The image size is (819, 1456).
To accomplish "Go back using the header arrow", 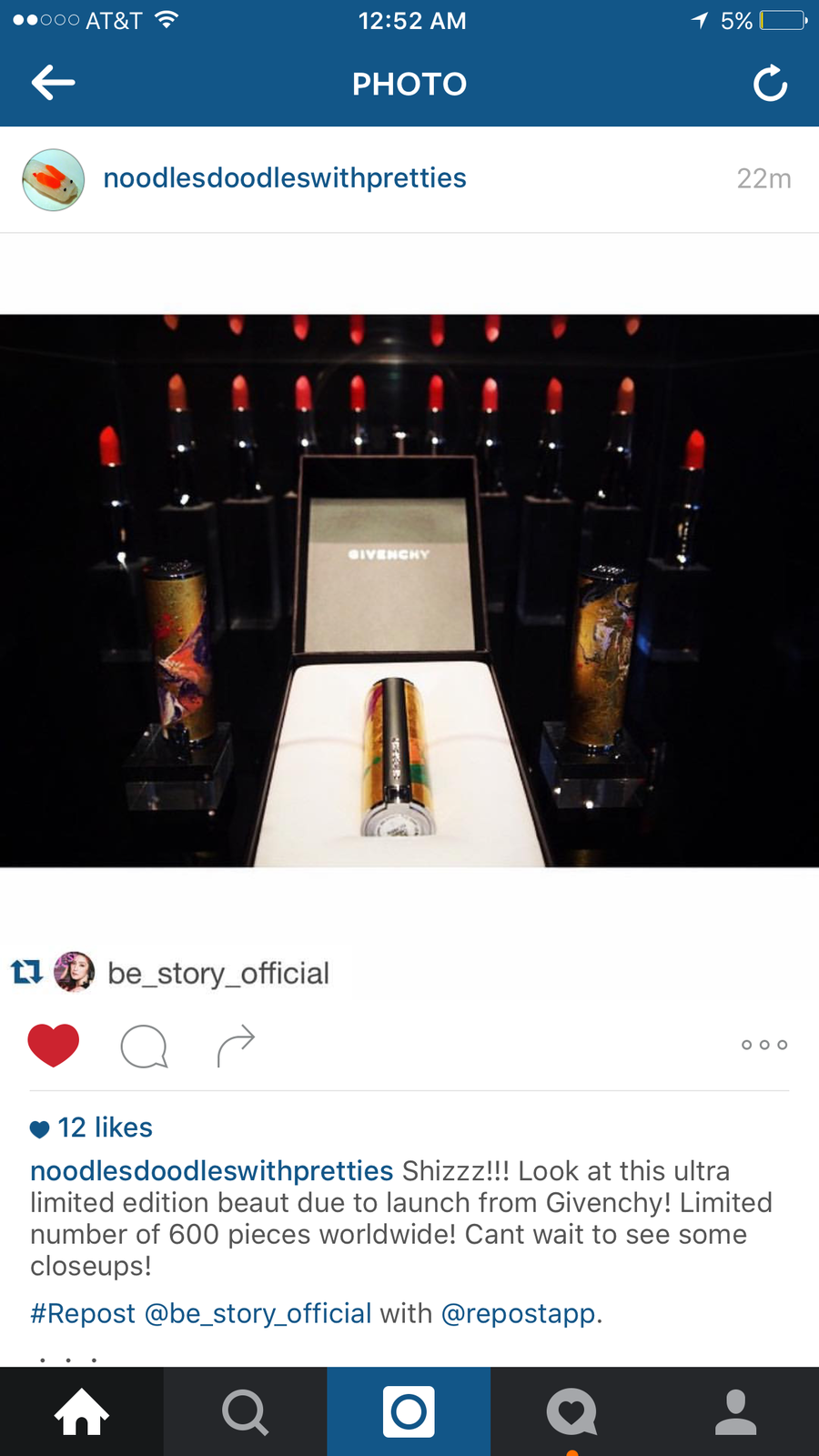I will (x=53, y=83).
